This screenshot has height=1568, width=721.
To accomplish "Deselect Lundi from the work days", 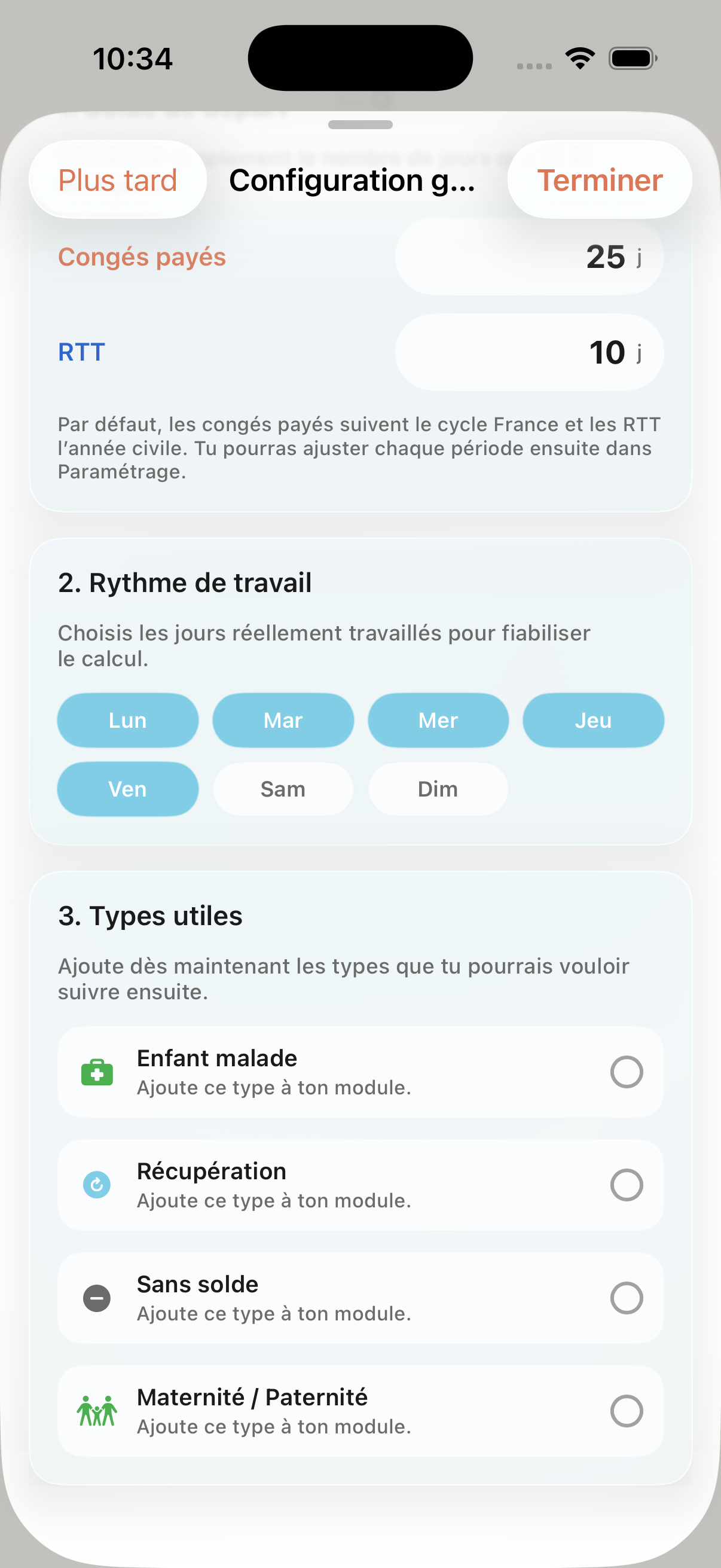I will tap(127, 720).
